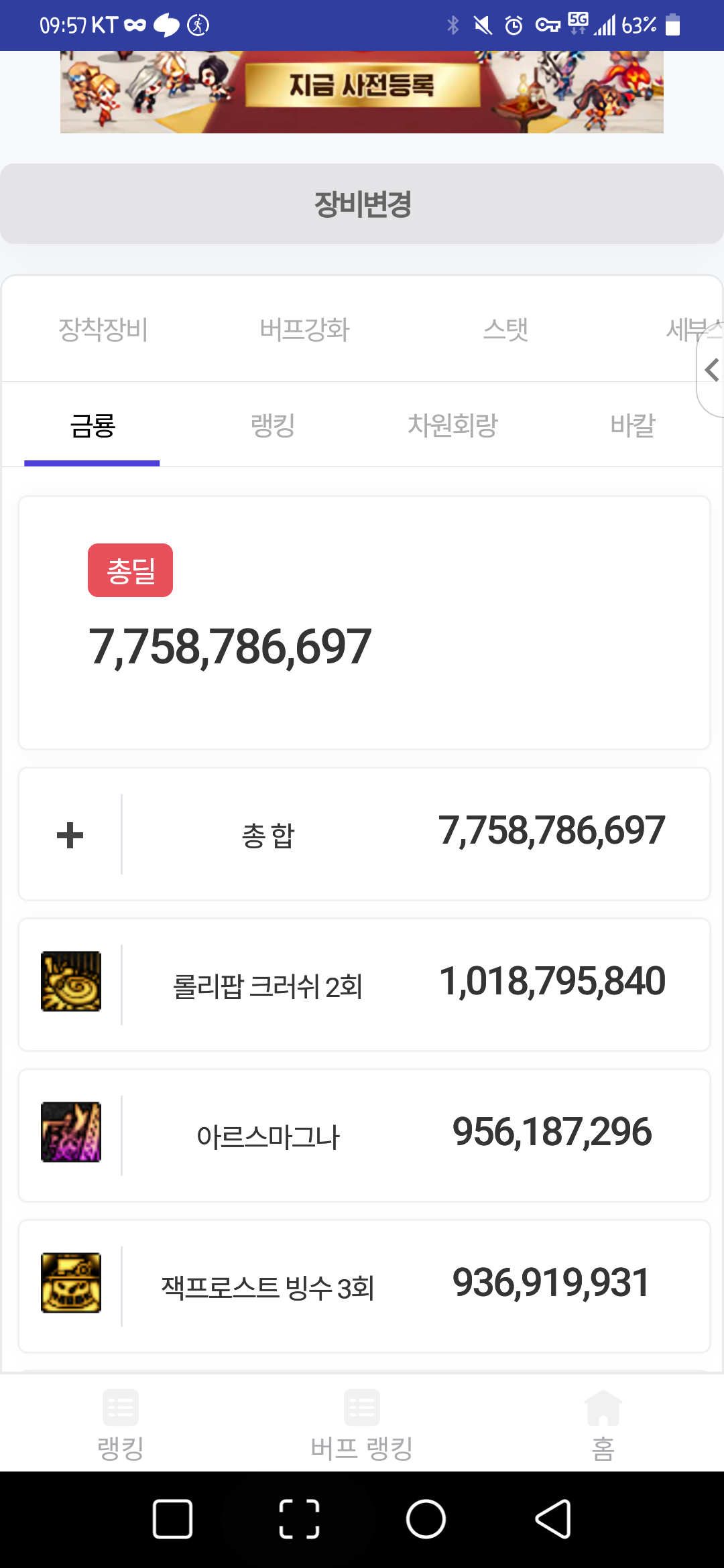Switch to the 차원회랑 sub-tab
724x1568 pixels.
pos(452,426)
